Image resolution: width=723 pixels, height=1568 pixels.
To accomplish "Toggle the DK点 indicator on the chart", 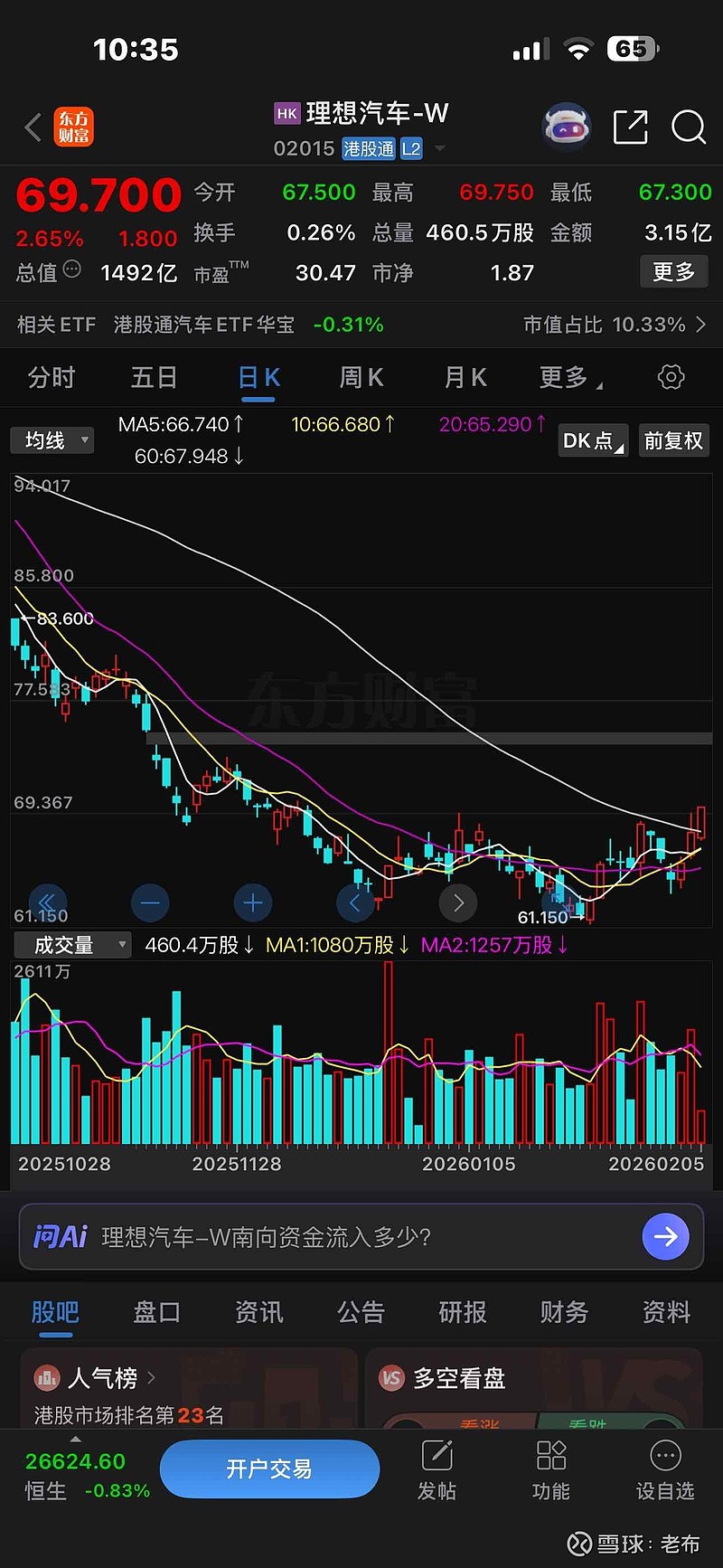I will (592, 440).
